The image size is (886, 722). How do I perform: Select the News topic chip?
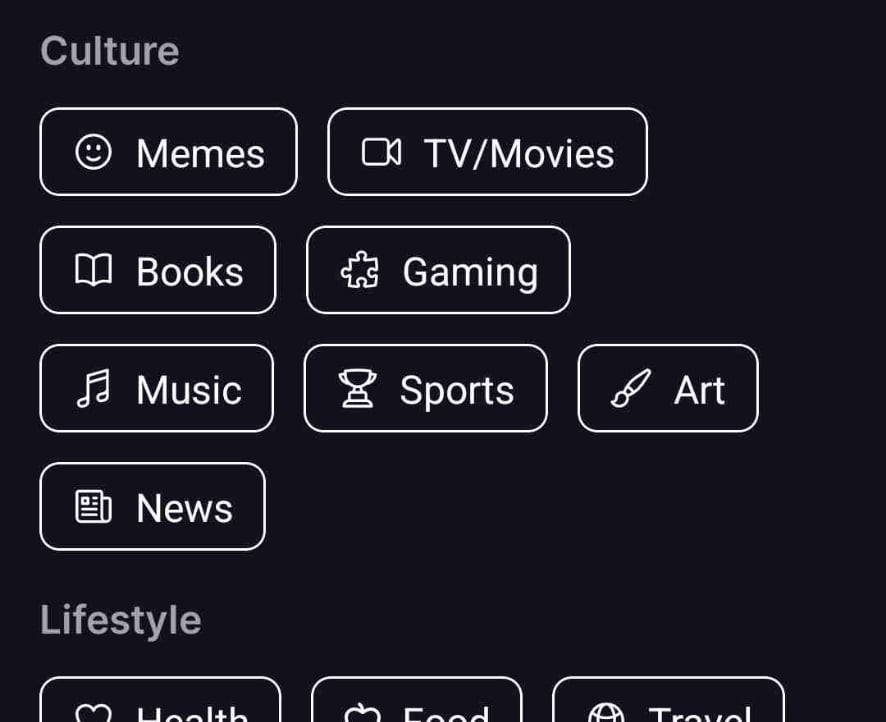click(153, 506)
